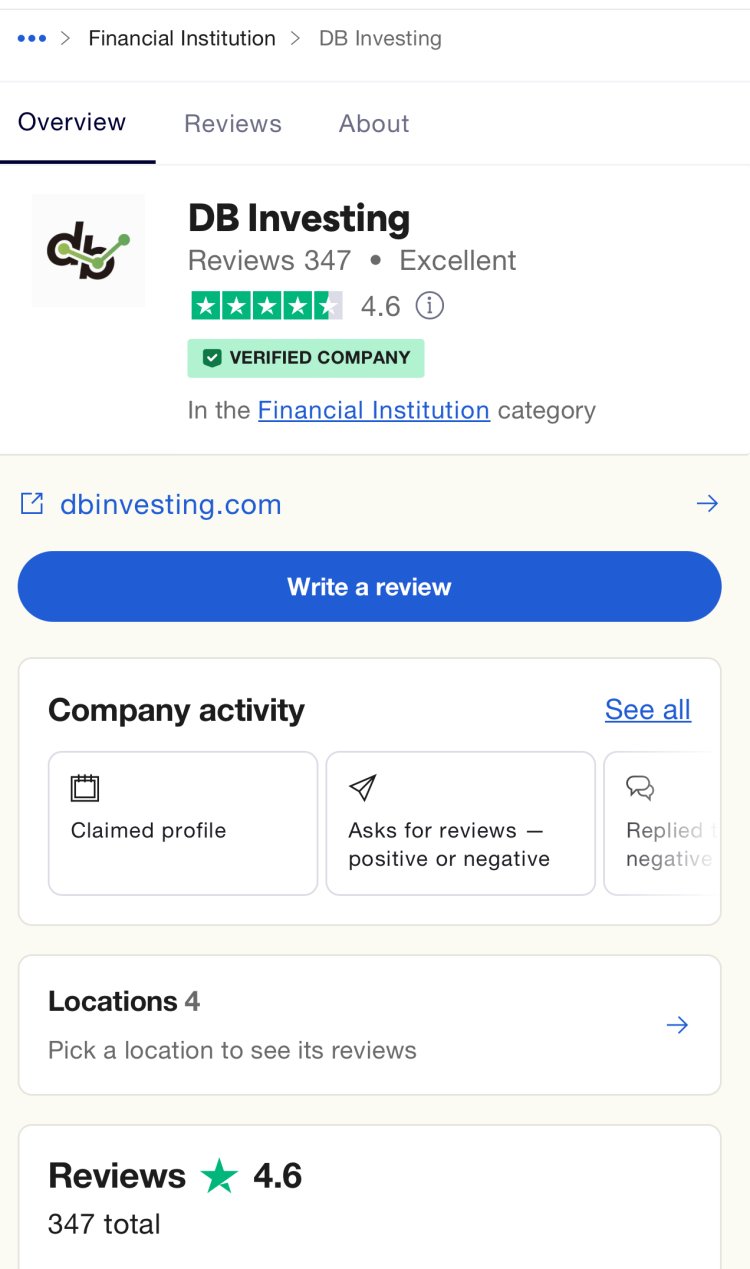The image size is (750, 1269).
Task: Open See all company activity
Action: pos(648,710)
